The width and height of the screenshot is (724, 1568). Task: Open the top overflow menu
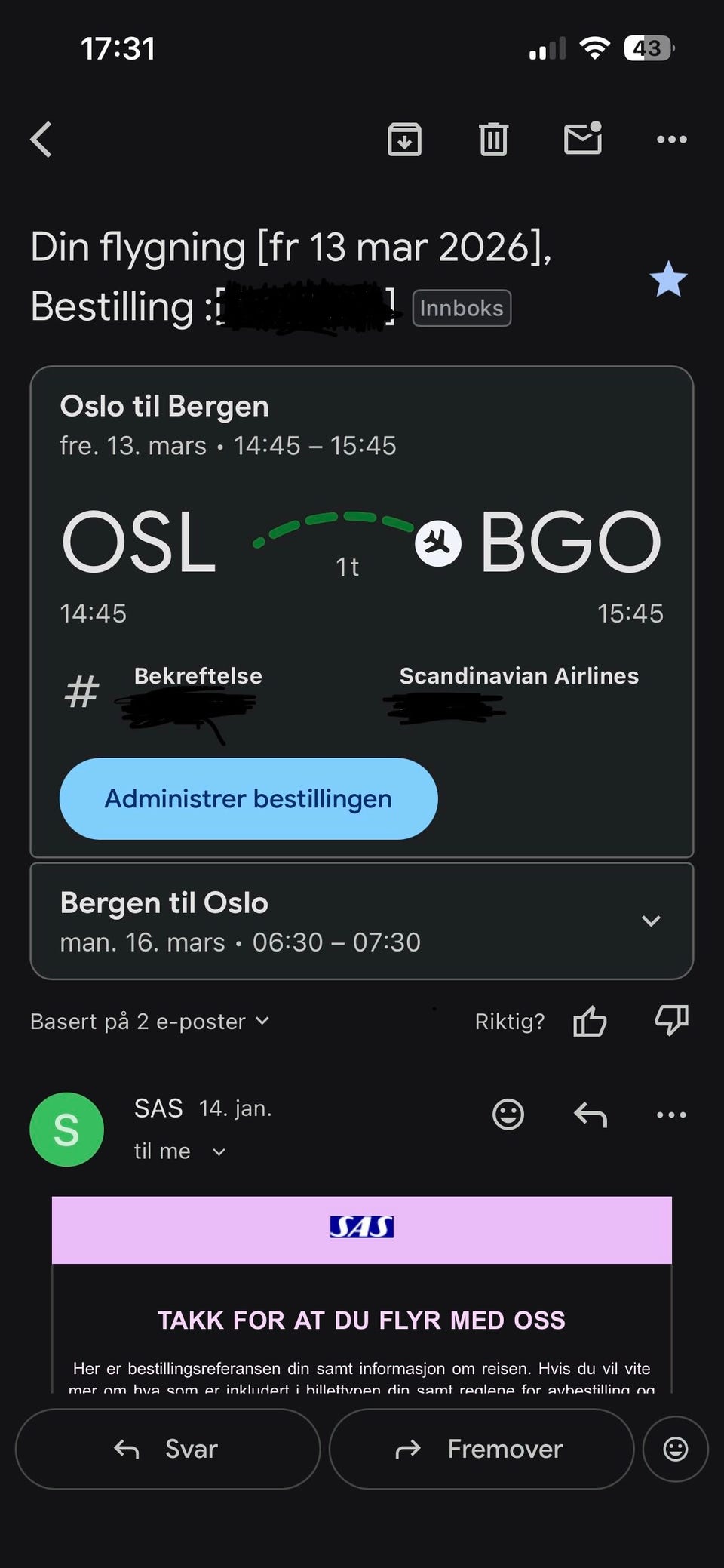(x=671, y=139)
